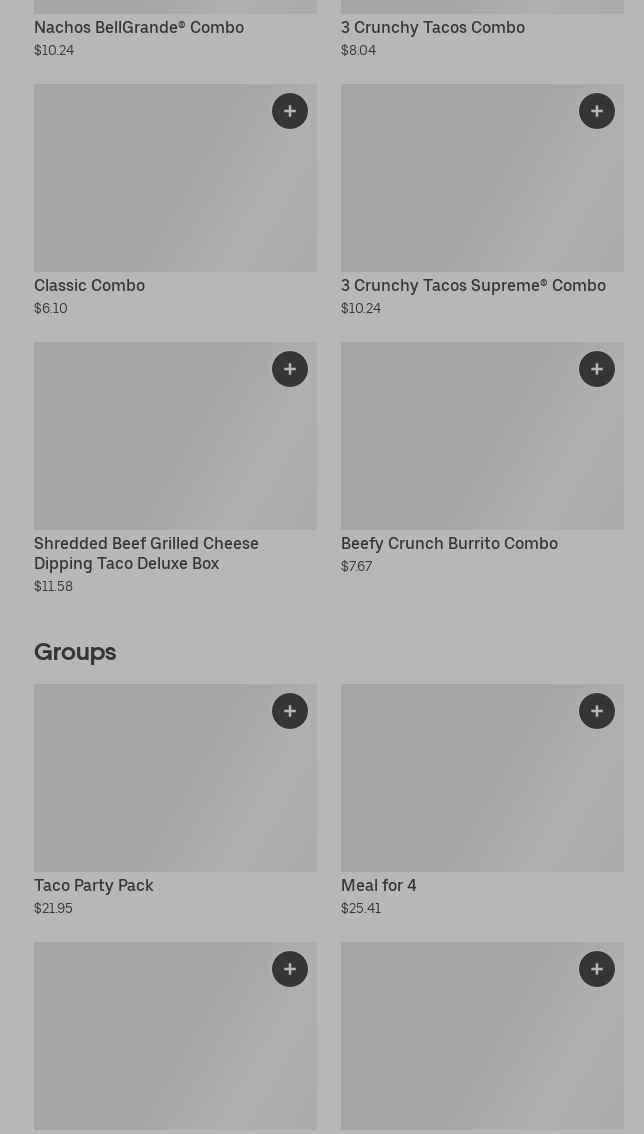View Classic Combo details

[90, 286]
